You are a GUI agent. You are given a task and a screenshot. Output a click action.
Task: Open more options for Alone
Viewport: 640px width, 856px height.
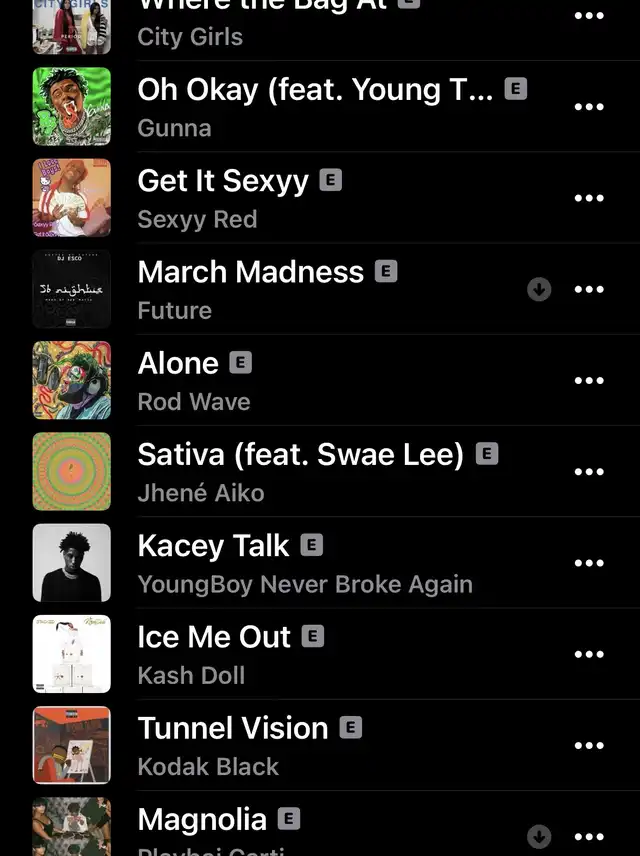(589, 381)
